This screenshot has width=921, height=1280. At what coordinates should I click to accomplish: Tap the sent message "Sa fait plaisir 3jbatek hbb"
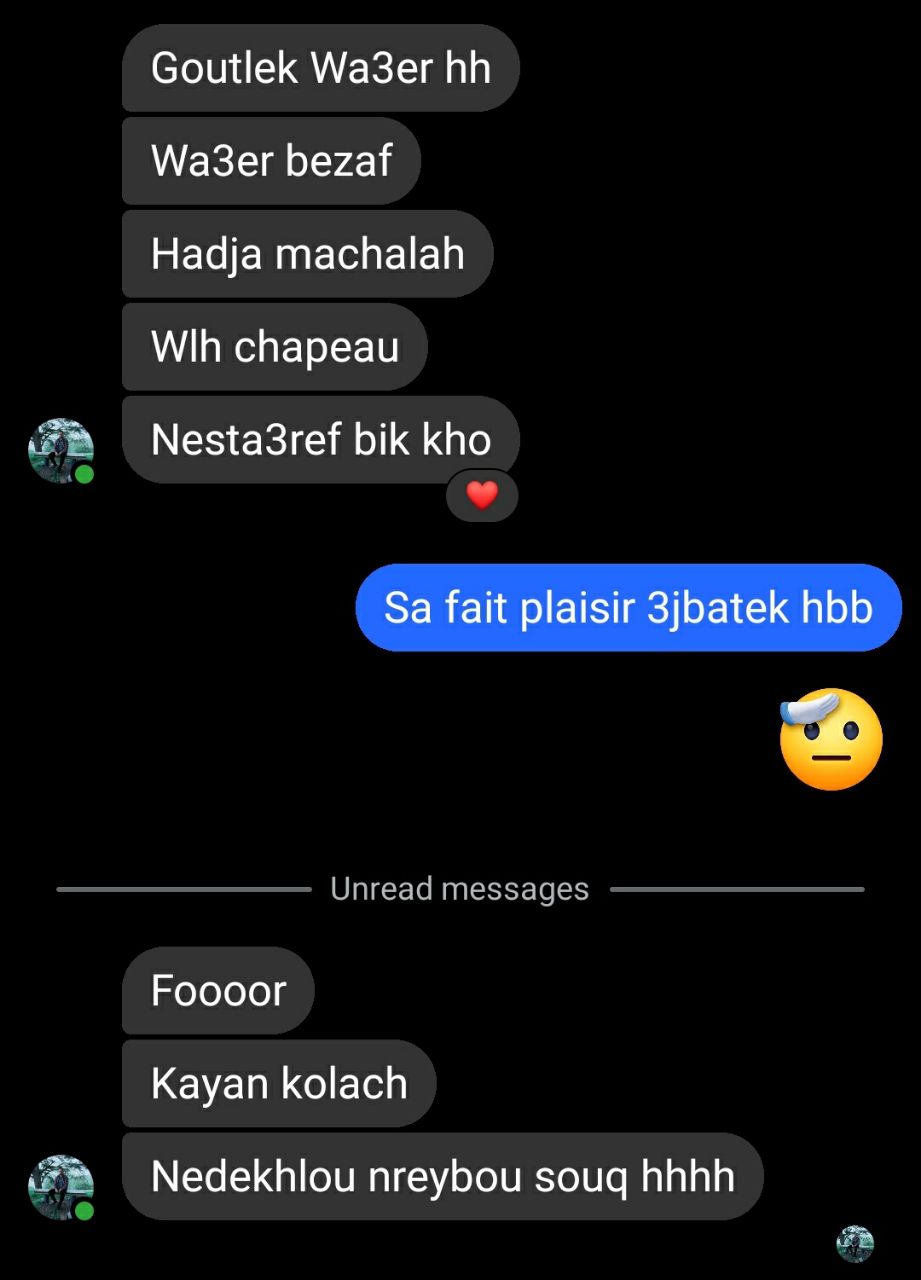[x=628, y=608]
